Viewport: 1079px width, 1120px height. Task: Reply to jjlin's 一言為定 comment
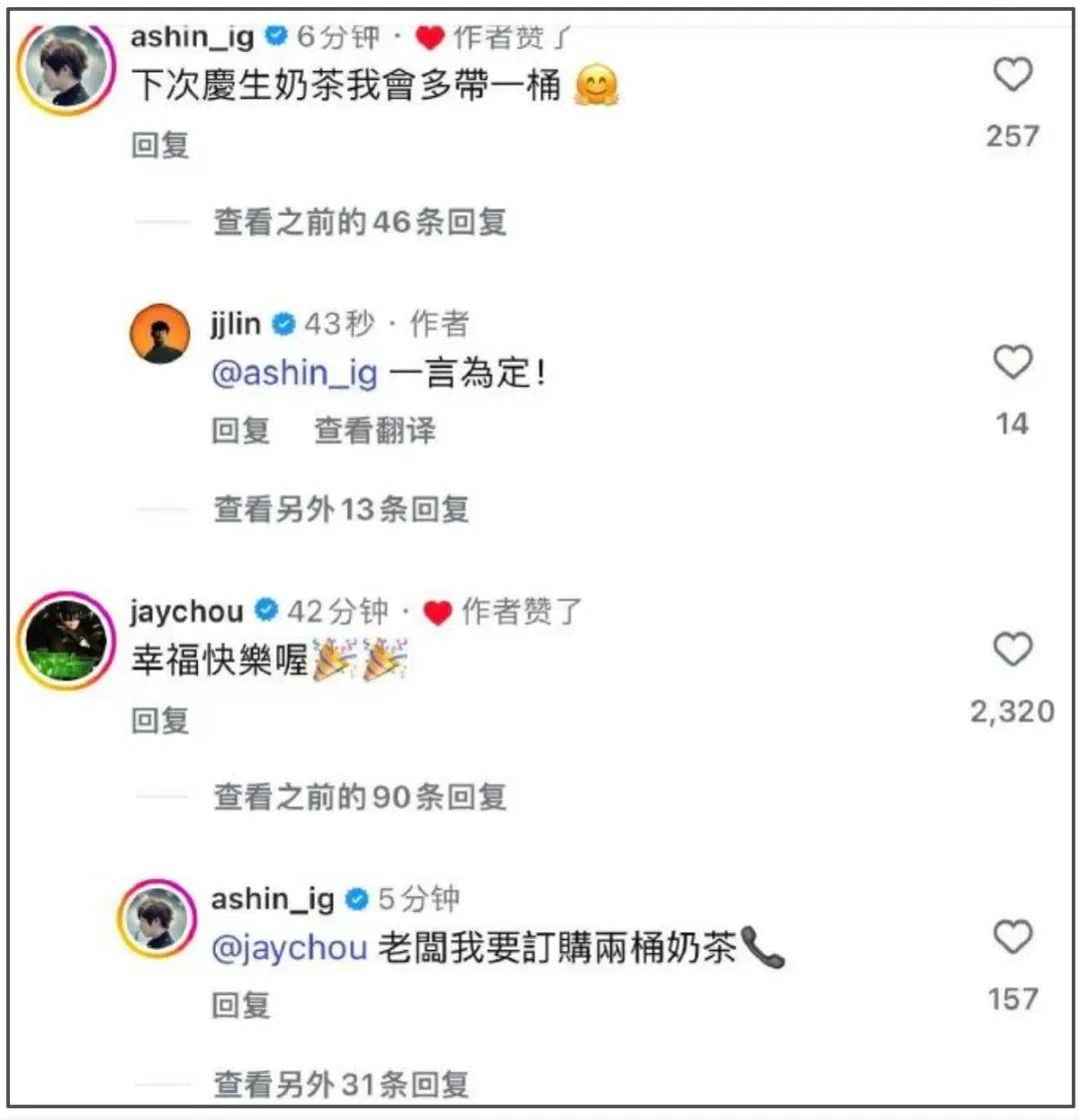tap(241, 431)
